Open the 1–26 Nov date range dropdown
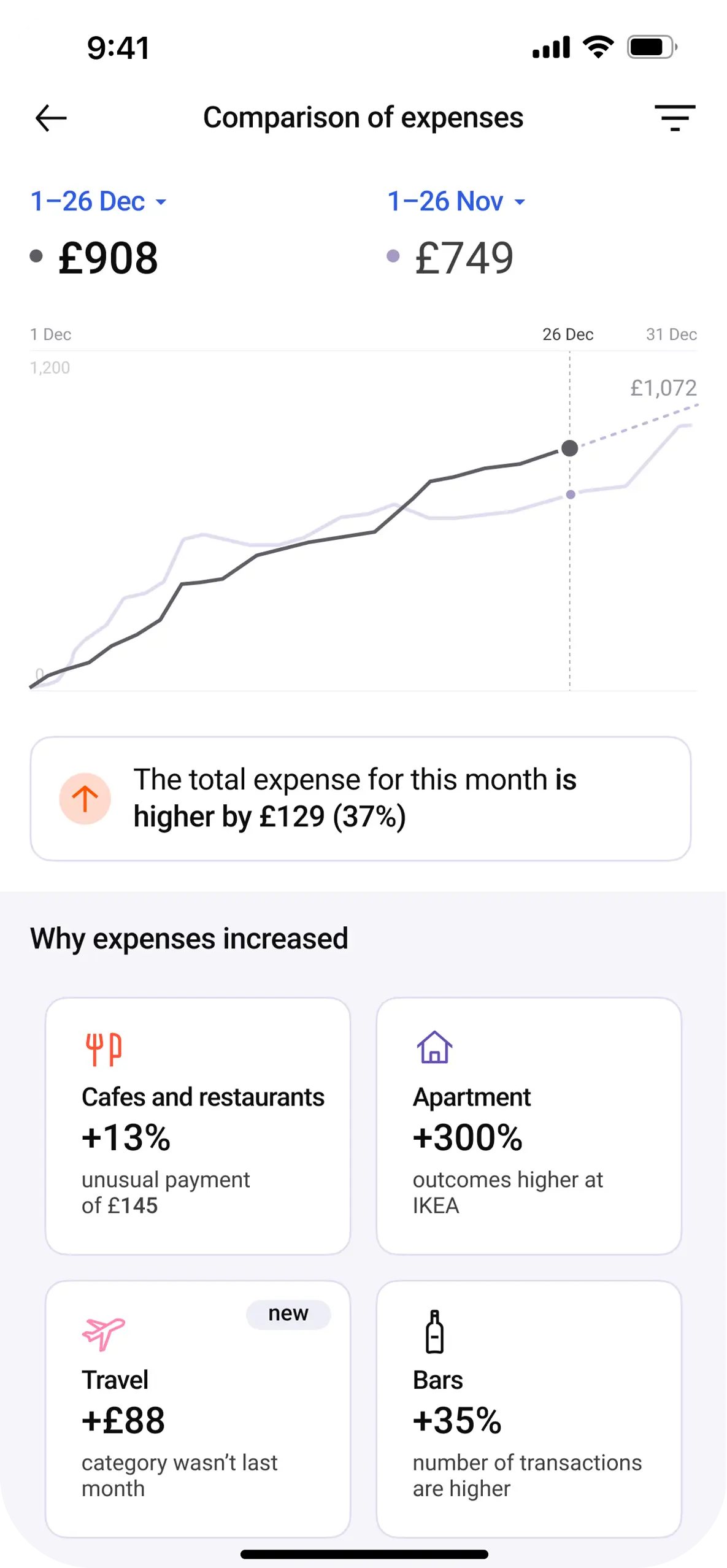This screenshot has height=1568, width=727. [456, 201]
